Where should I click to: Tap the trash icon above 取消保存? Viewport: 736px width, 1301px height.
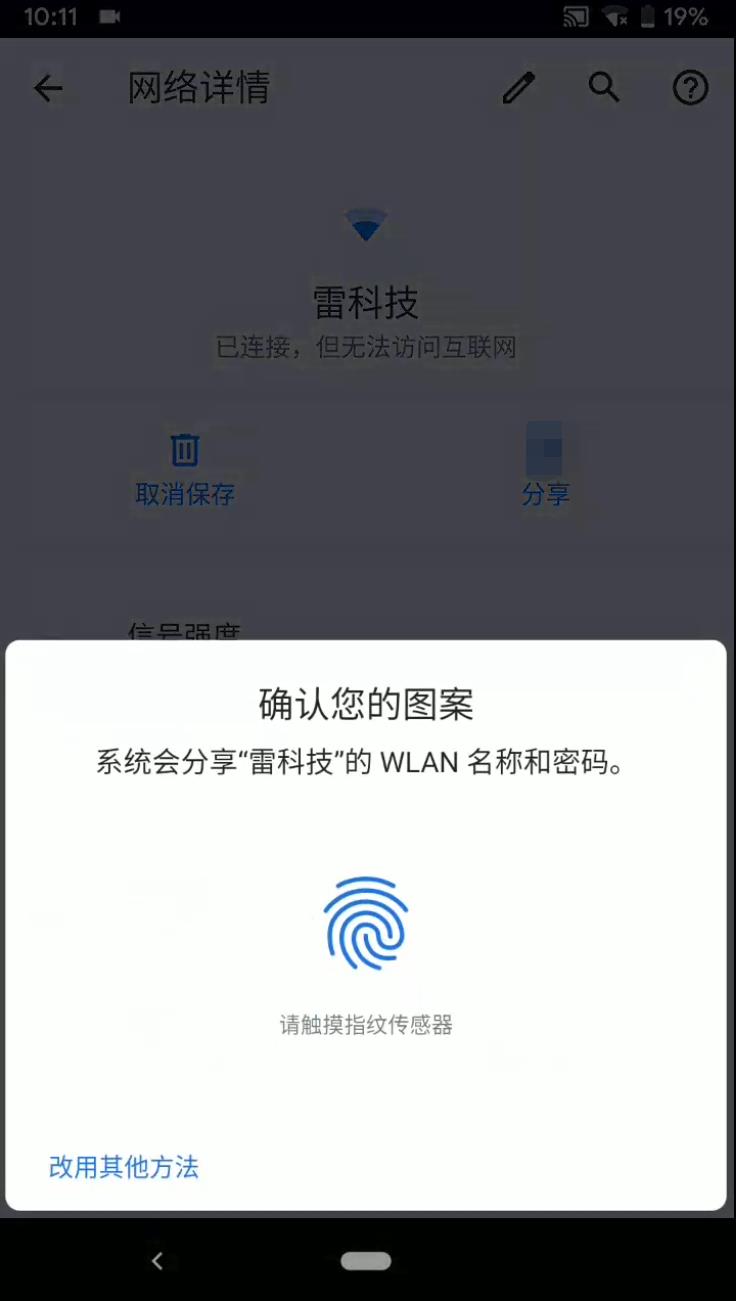point(184,449)
